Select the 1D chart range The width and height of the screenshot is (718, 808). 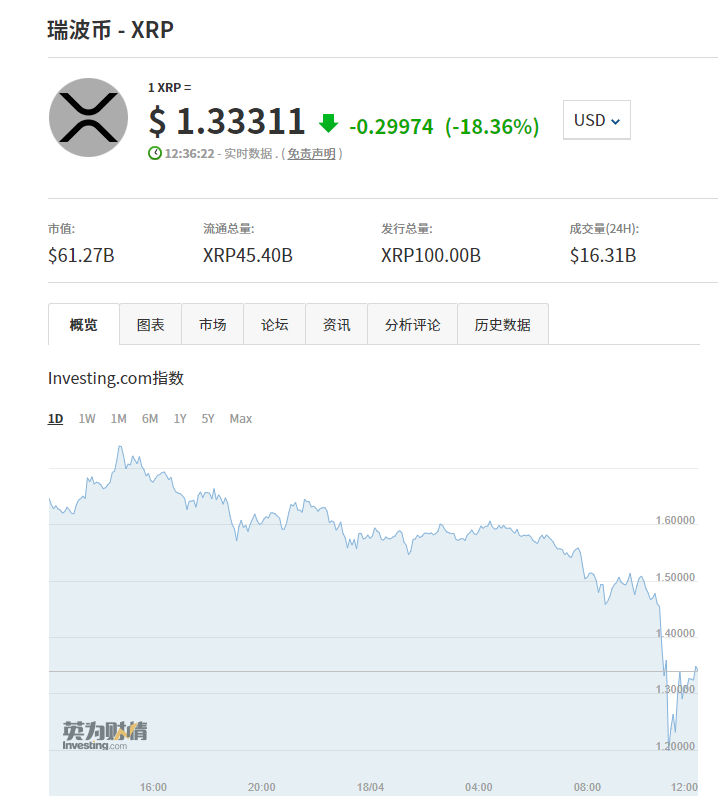[55, 419]
